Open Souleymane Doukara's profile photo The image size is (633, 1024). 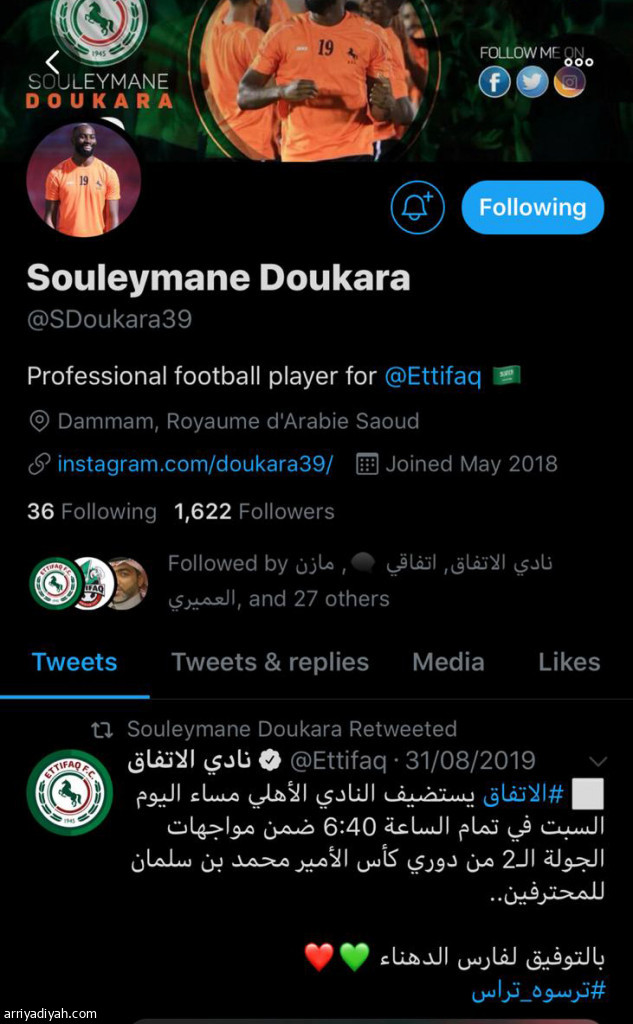pyautogui.click(x=83, y=181)
